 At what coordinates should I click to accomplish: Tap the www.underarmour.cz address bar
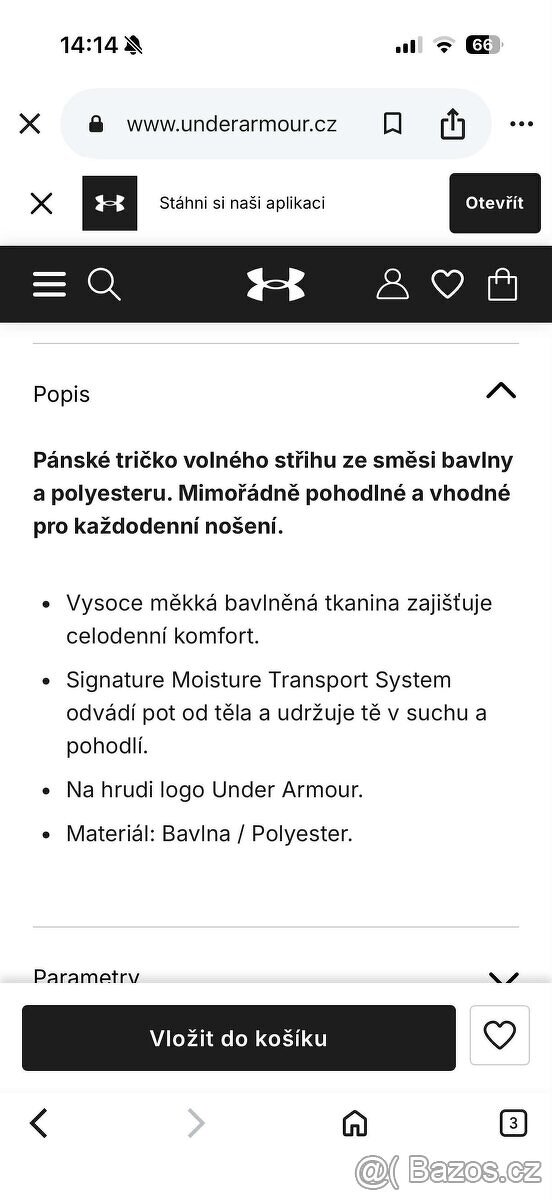231,124
